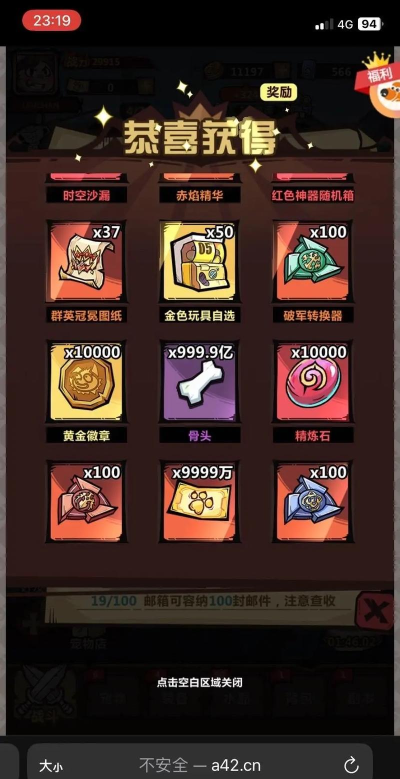Tap the x9999万 paw ticket reward
400x779 pixels.
click(x=200, y=501)
